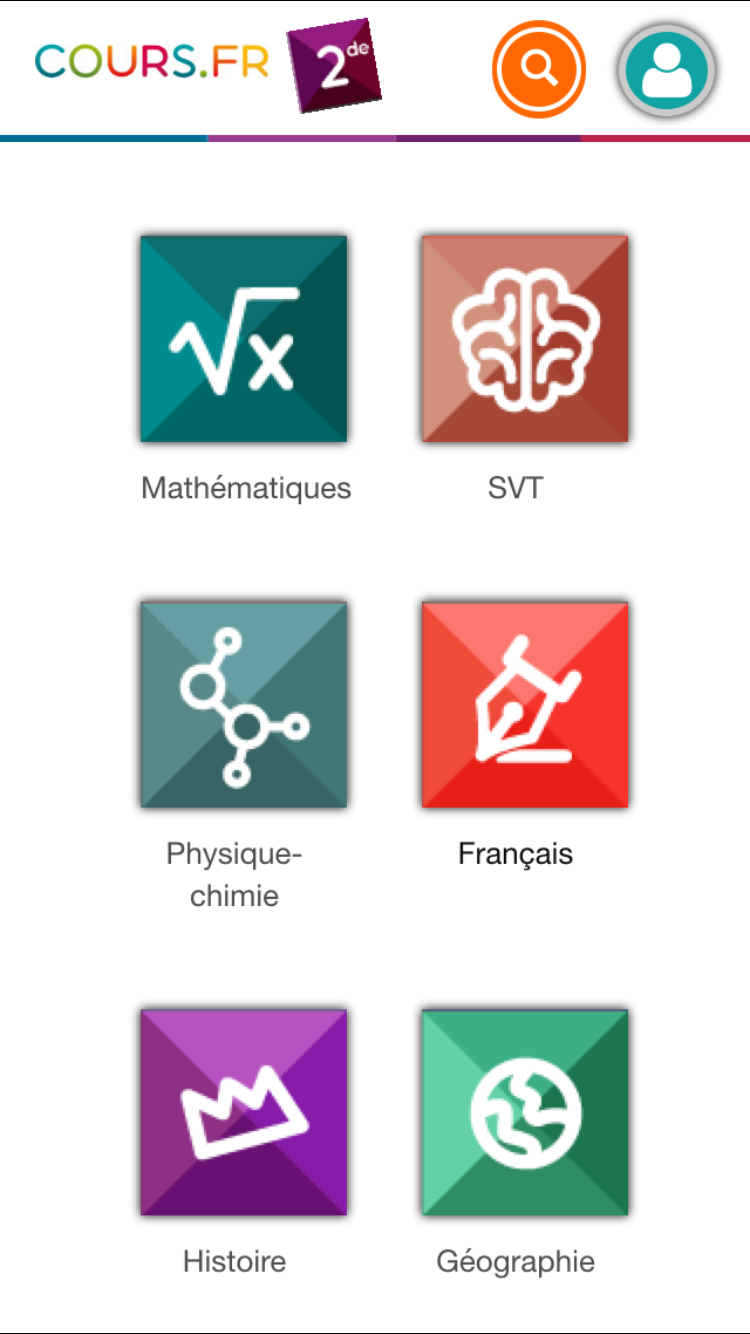The height and width of the screenshot is (1334, 750).
Task: Open Géographie via its label
Action: tap(517, 1261)
